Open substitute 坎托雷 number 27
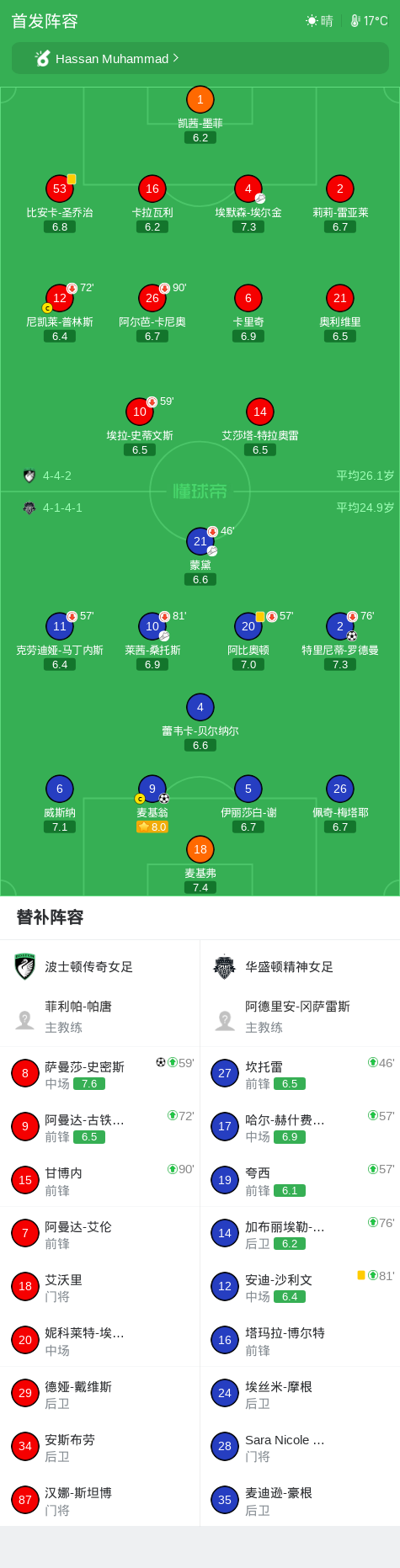Screen dimensions: 400x1568 click(x=300, y=1074)
